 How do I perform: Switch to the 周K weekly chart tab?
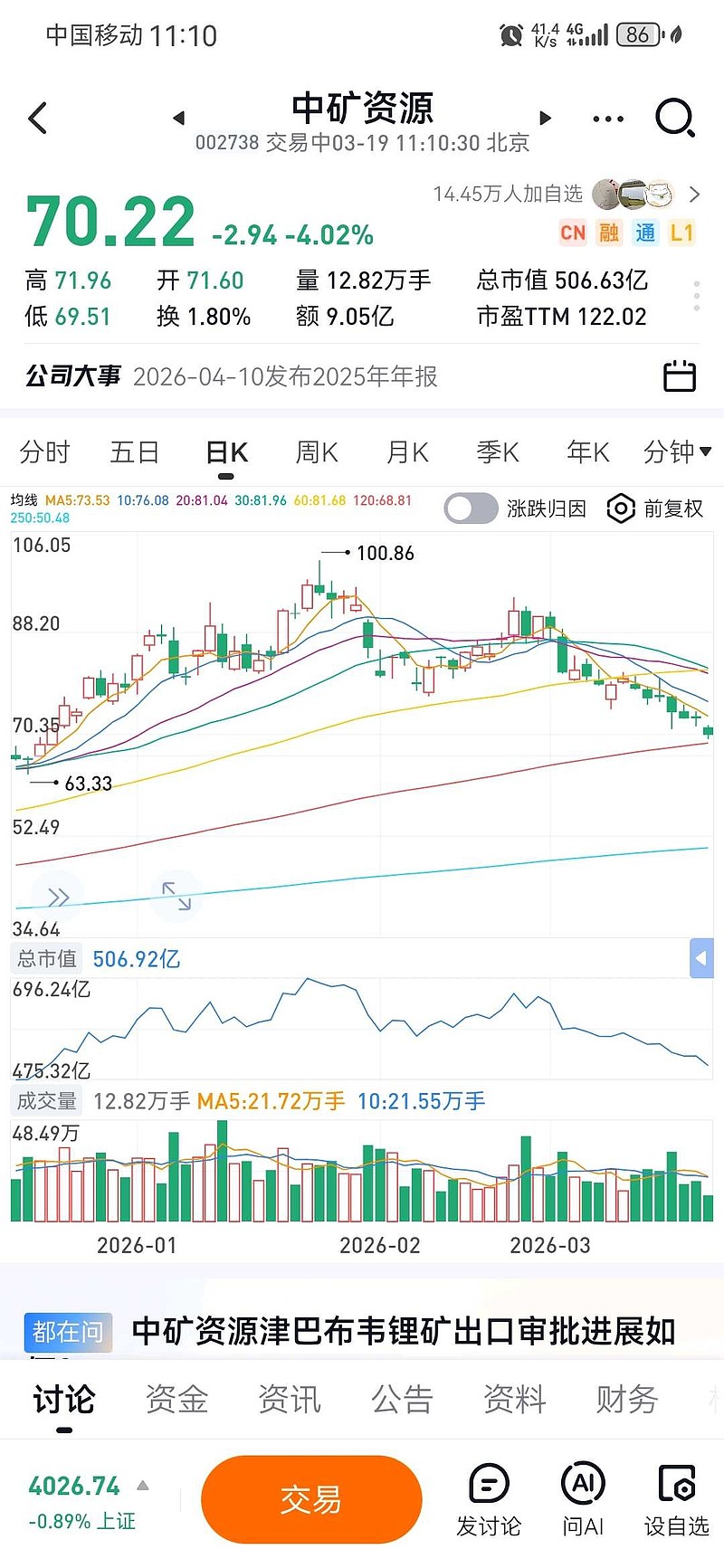(x=315, y=451)
